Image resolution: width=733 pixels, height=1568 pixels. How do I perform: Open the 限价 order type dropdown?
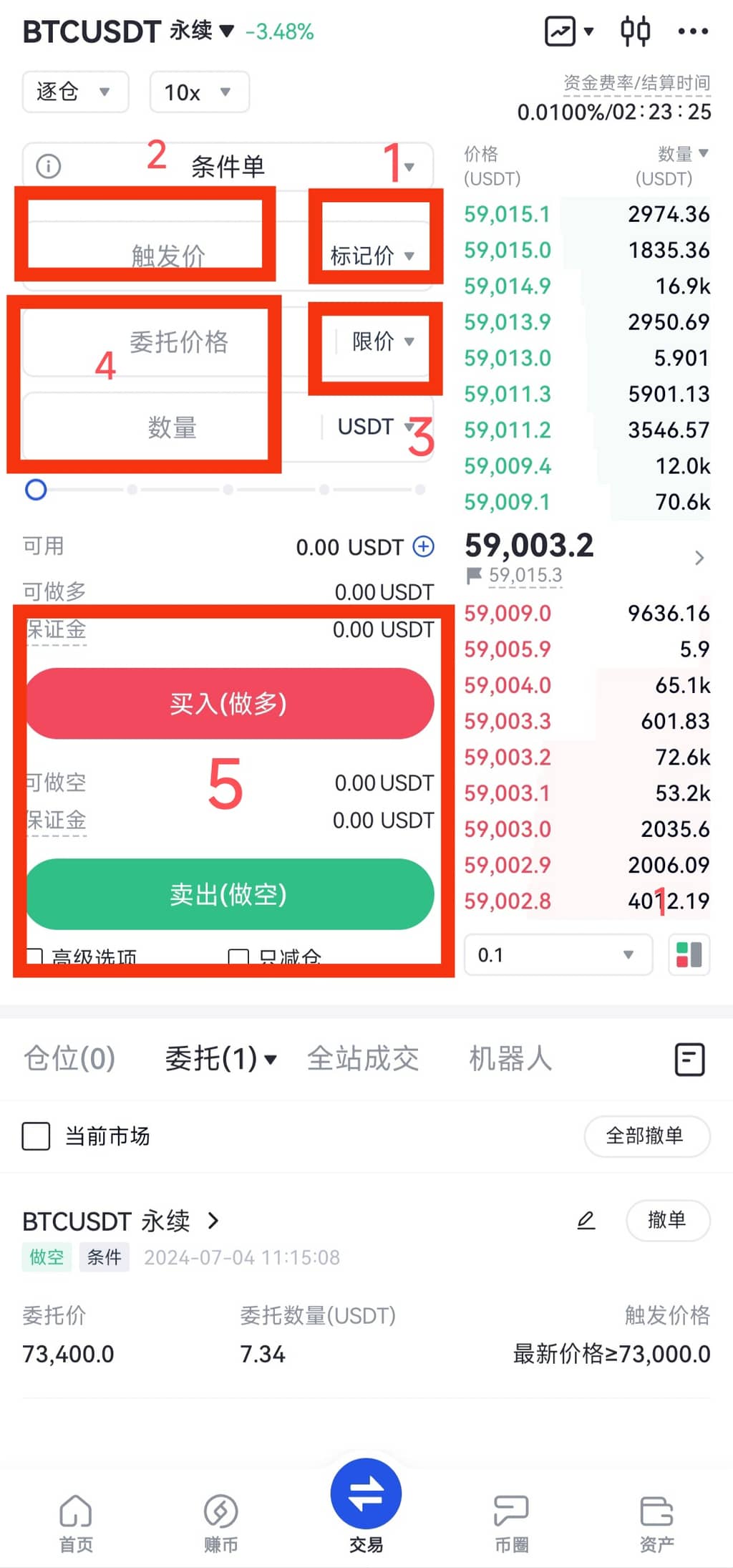pyautogui.click(x=382, y=342)
